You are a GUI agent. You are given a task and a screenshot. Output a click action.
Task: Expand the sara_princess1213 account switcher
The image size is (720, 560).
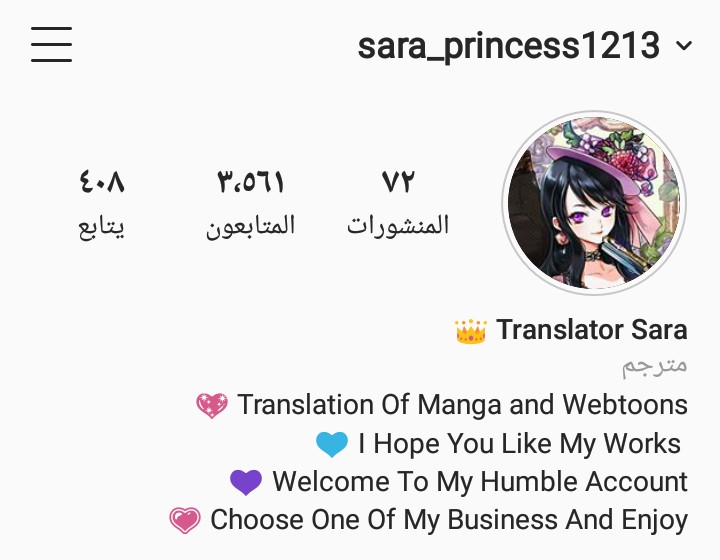click(525, 46)
